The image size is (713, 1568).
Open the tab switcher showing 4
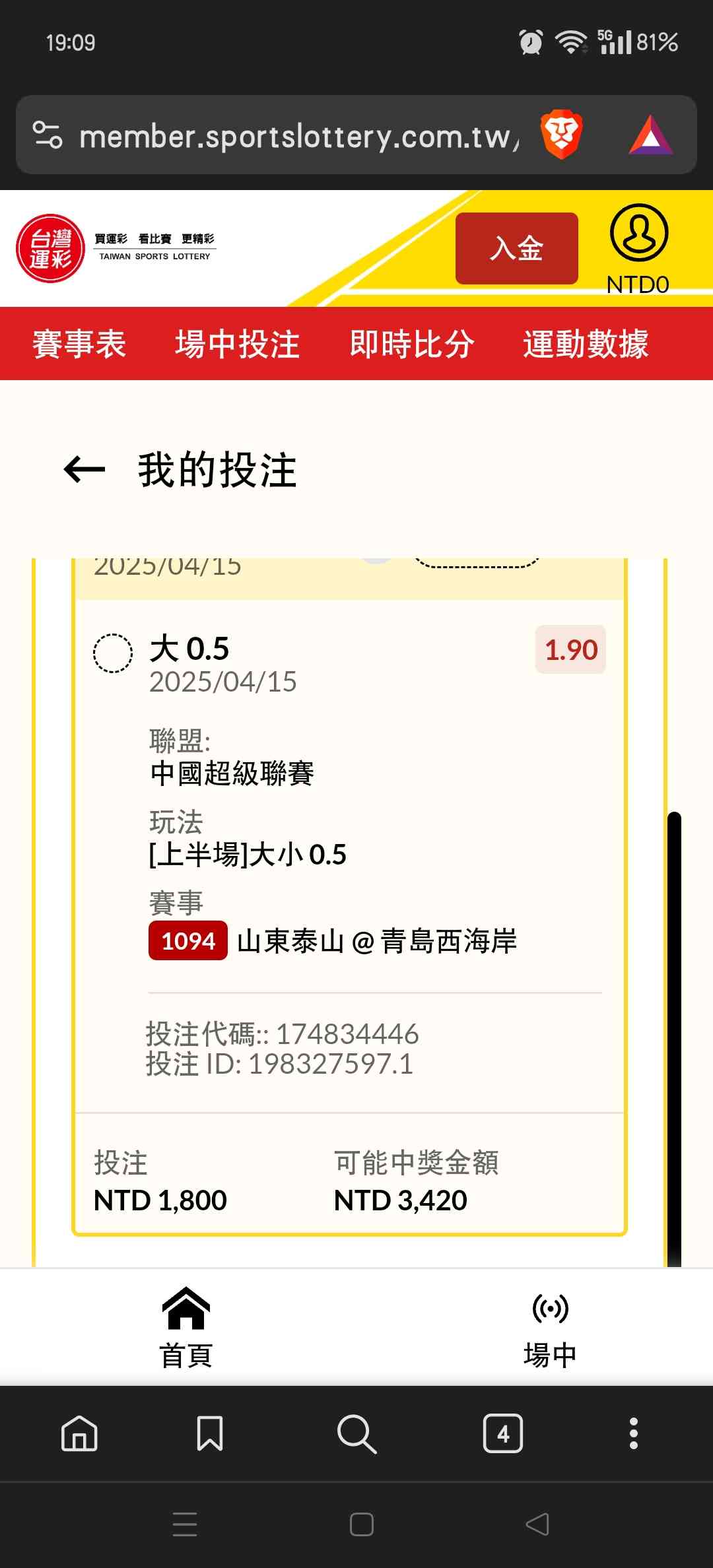[x=503, y=1433]
